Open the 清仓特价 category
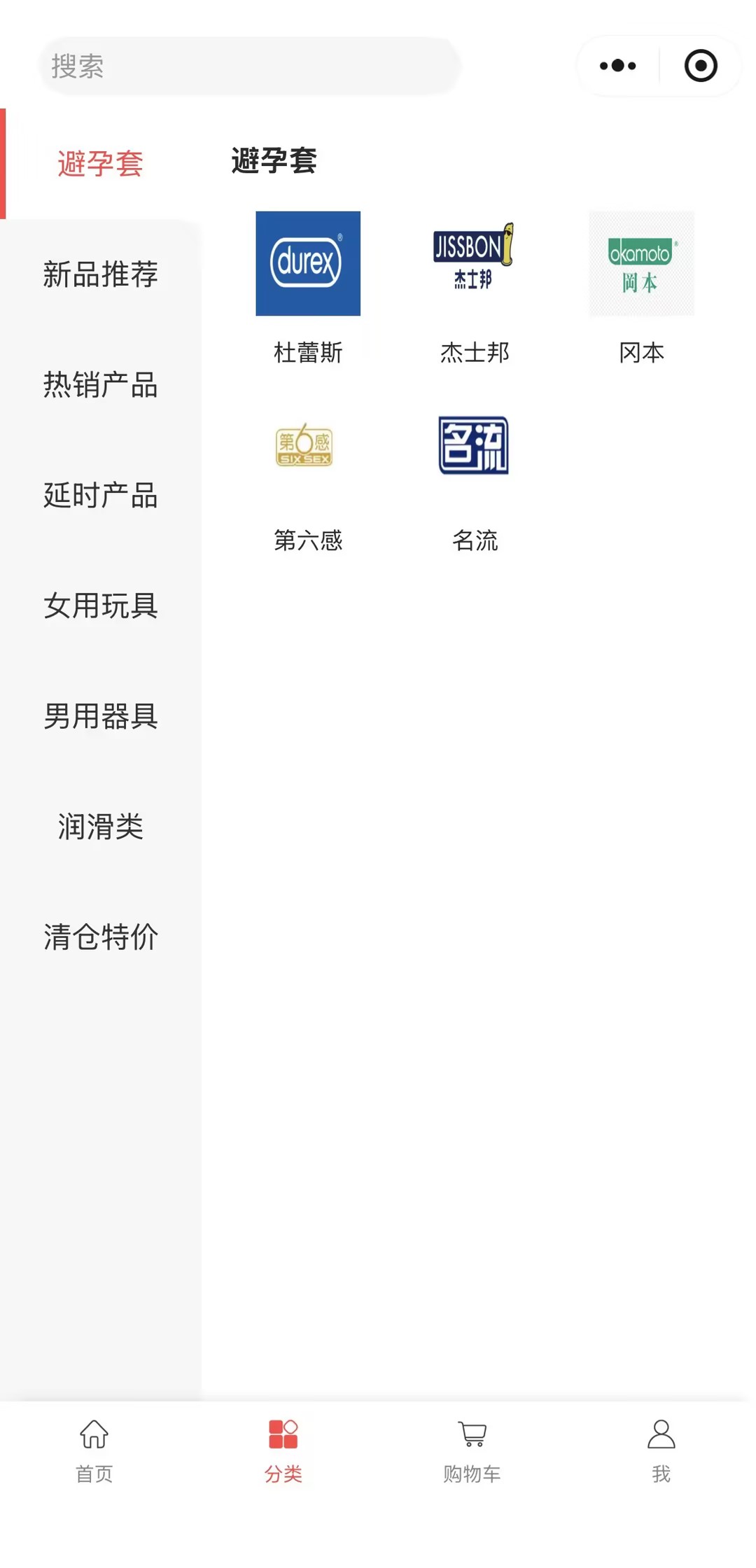Screen dimensions: 756x1568 [x=101, y=937]
